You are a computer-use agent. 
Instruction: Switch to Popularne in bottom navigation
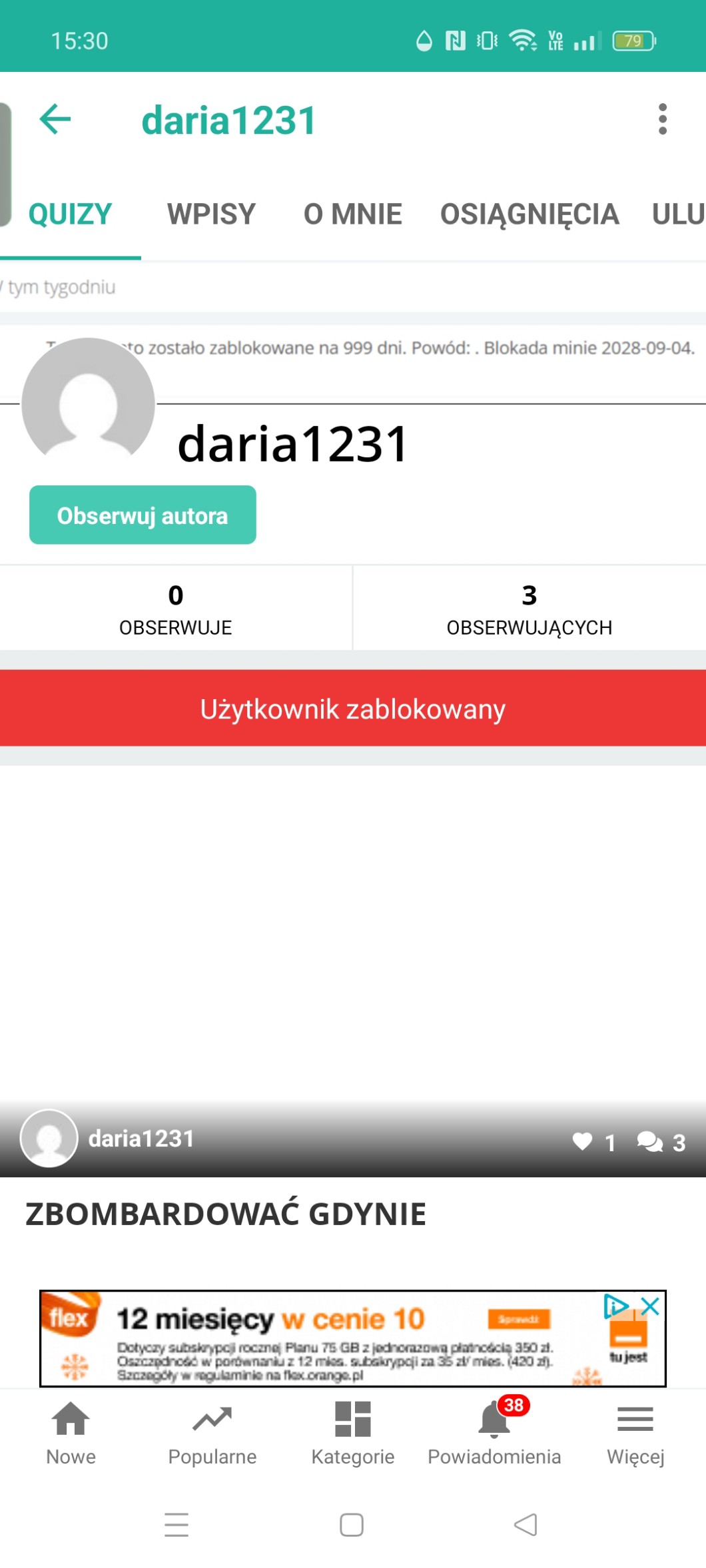coord(212,1433)
